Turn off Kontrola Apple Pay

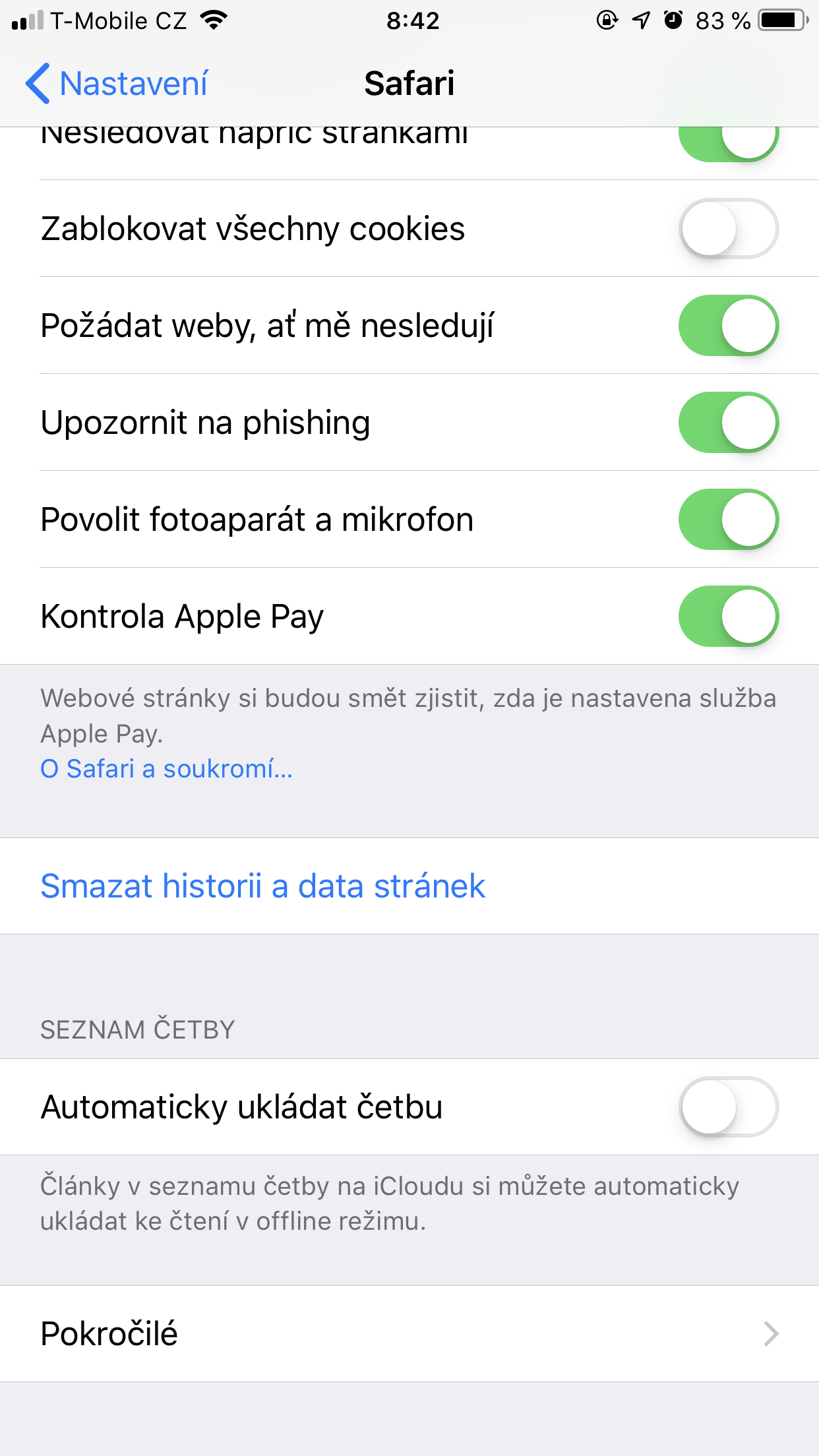pos(729,617)
